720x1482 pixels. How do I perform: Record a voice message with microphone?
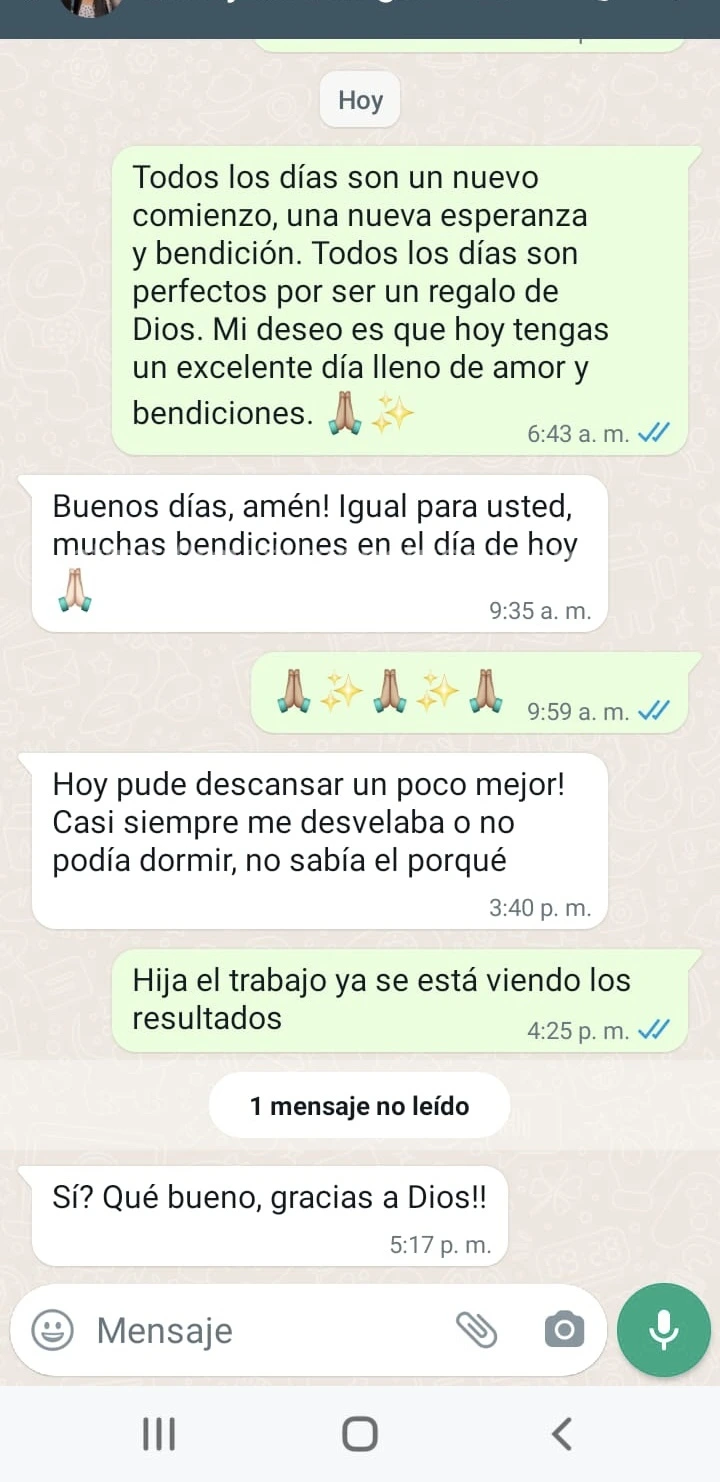(664, 1330)
